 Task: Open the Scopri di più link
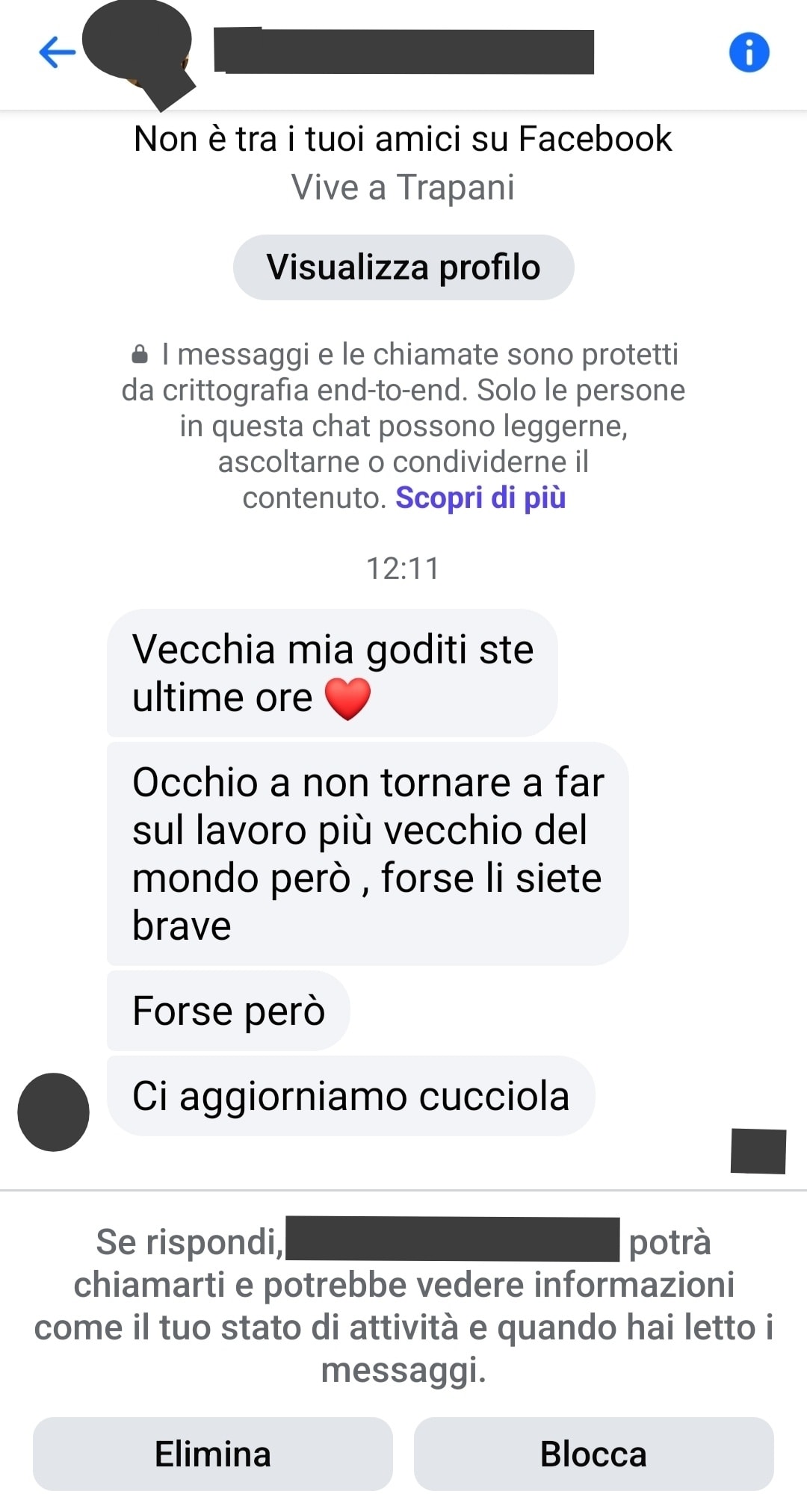480,498
